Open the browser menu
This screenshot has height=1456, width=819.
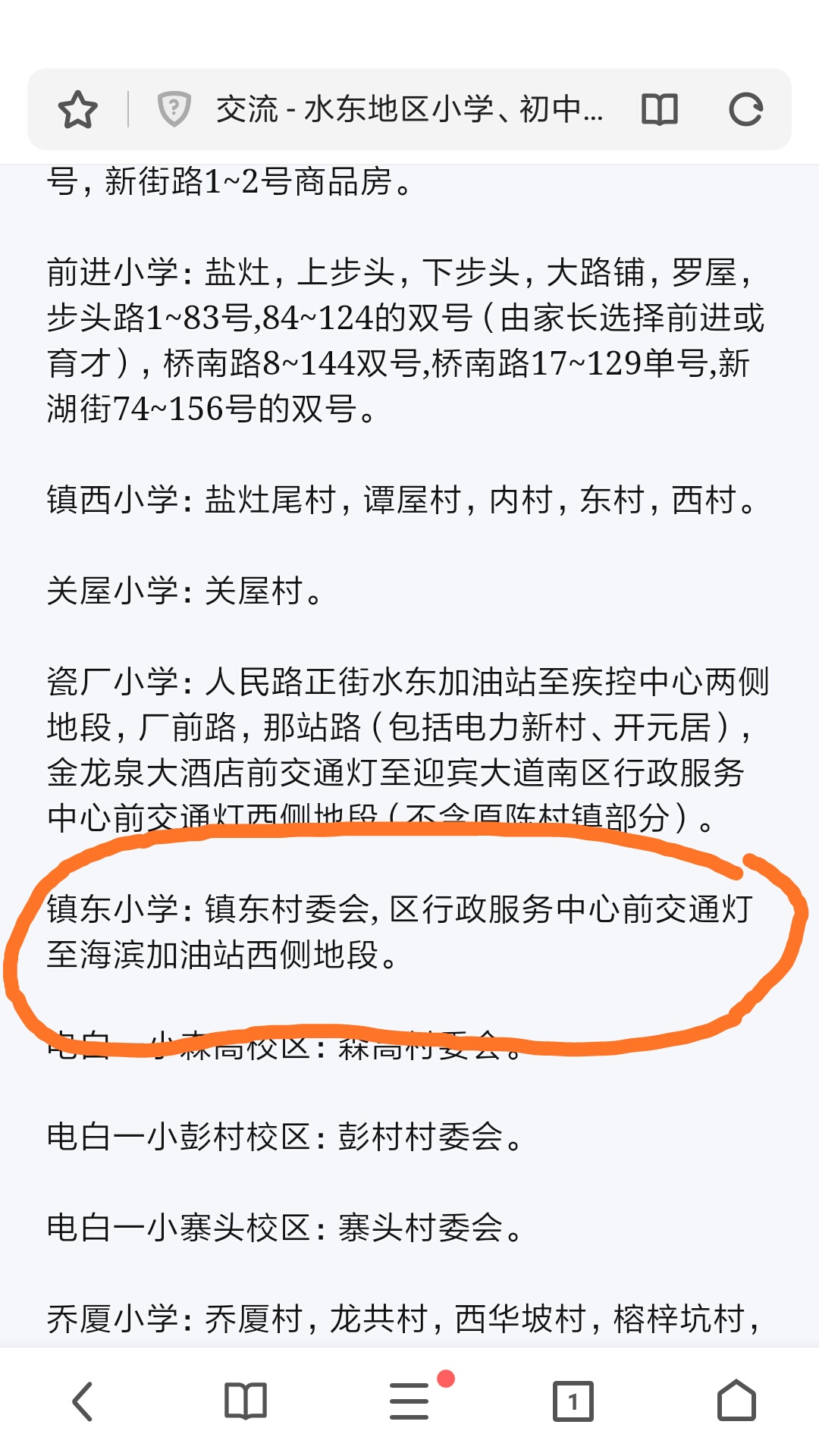pos(409,1401)
